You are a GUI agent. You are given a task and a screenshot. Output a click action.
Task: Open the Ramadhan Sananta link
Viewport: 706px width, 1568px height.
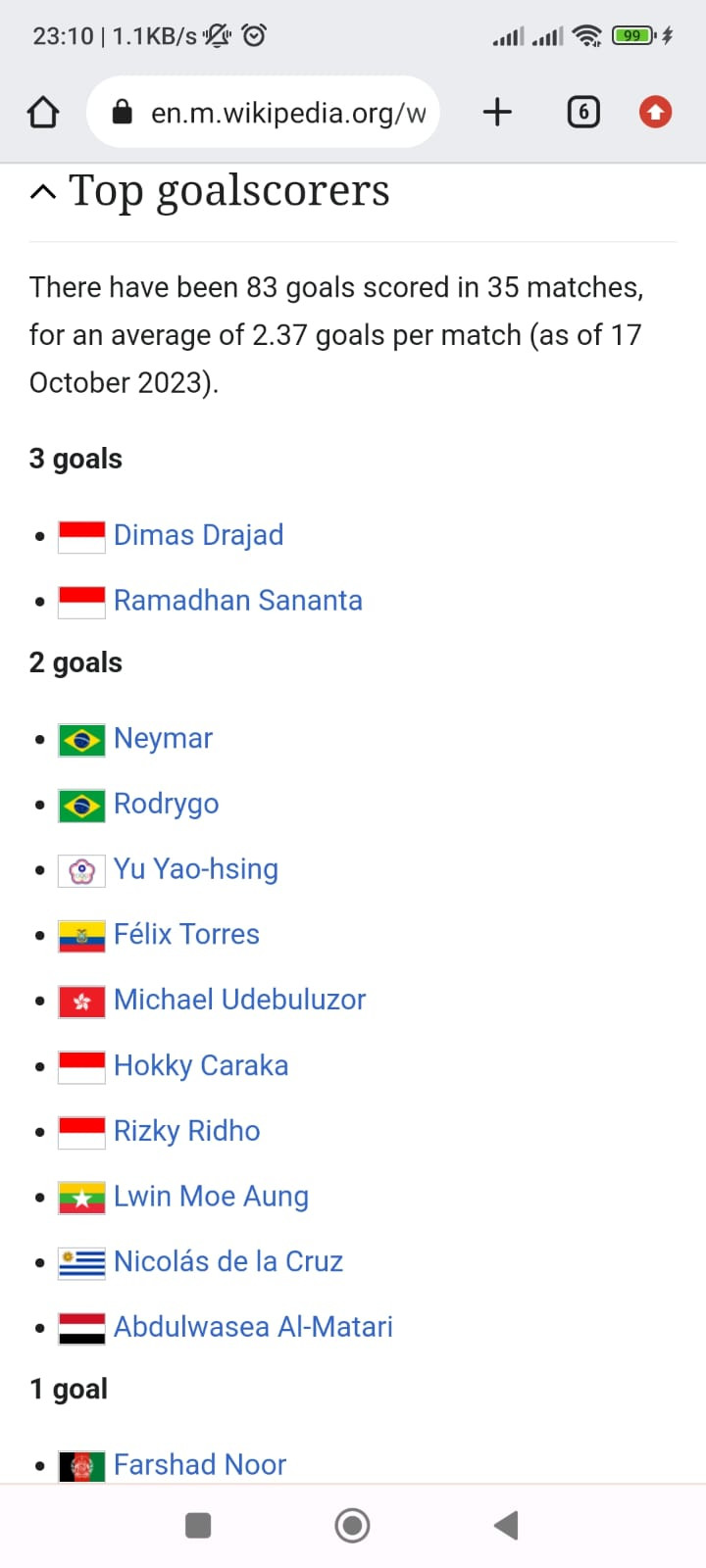tap(237, 600)
